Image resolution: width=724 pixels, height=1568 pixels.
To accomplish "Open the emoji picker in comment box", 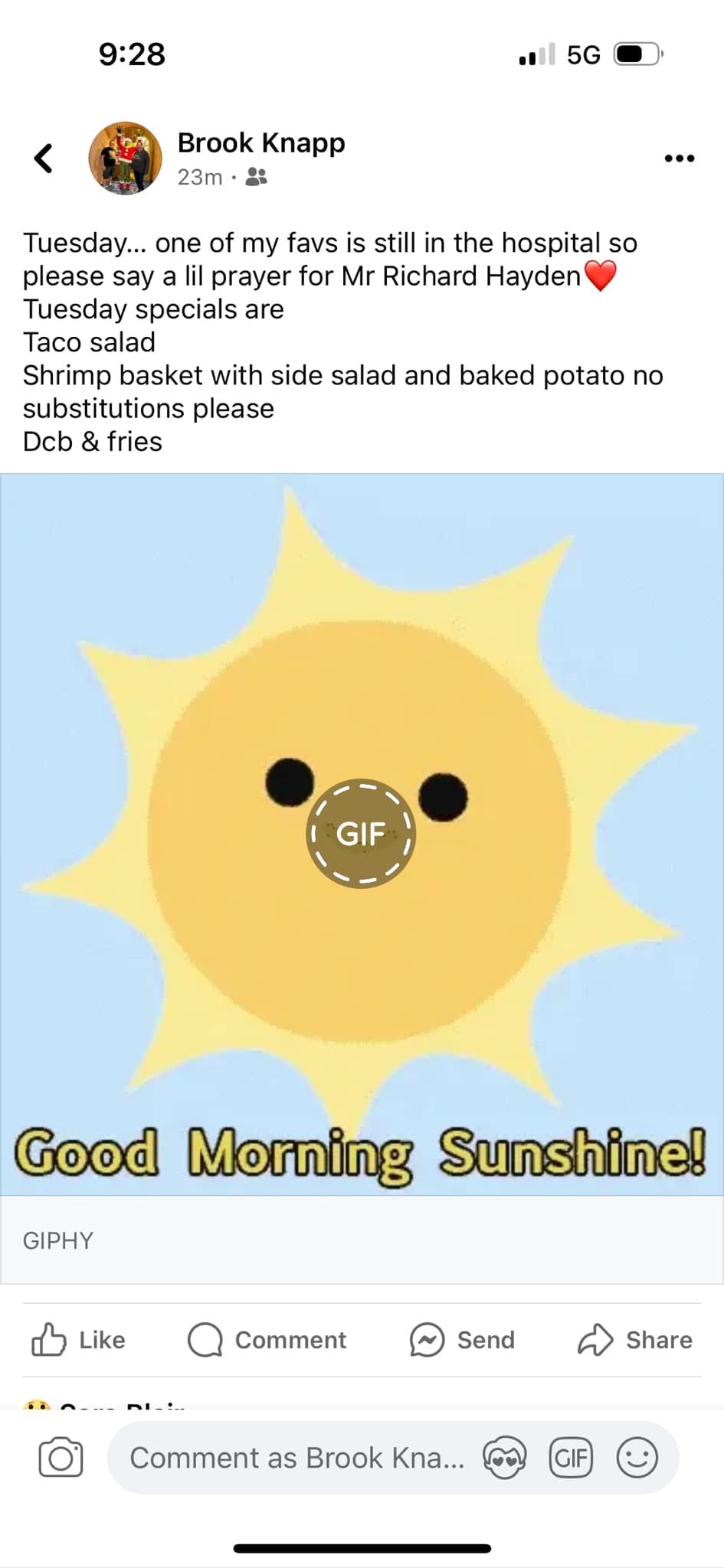I will click(x=637, y=1458).
